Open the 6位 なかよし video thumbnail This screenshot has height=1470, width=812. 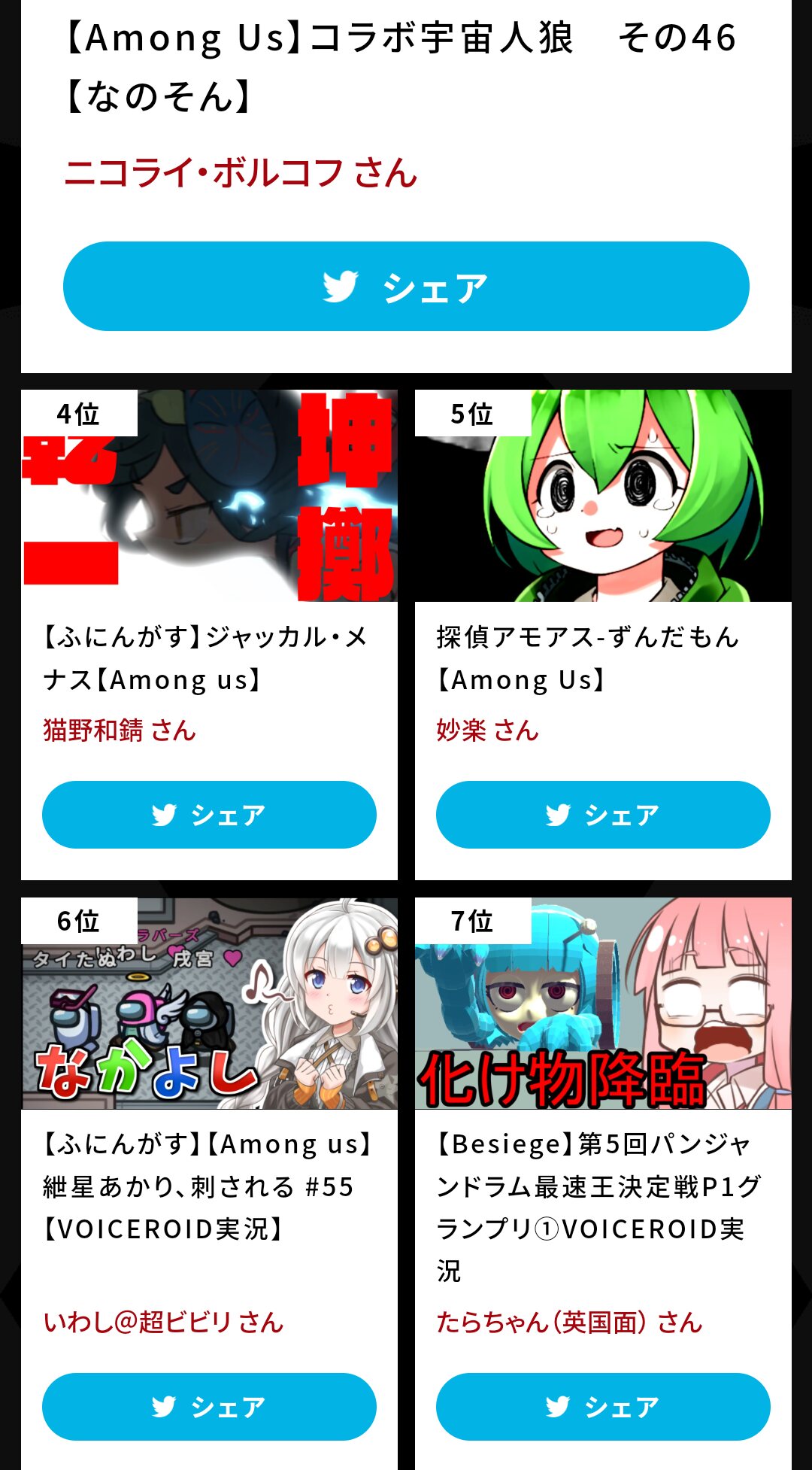pos(209,1004)
